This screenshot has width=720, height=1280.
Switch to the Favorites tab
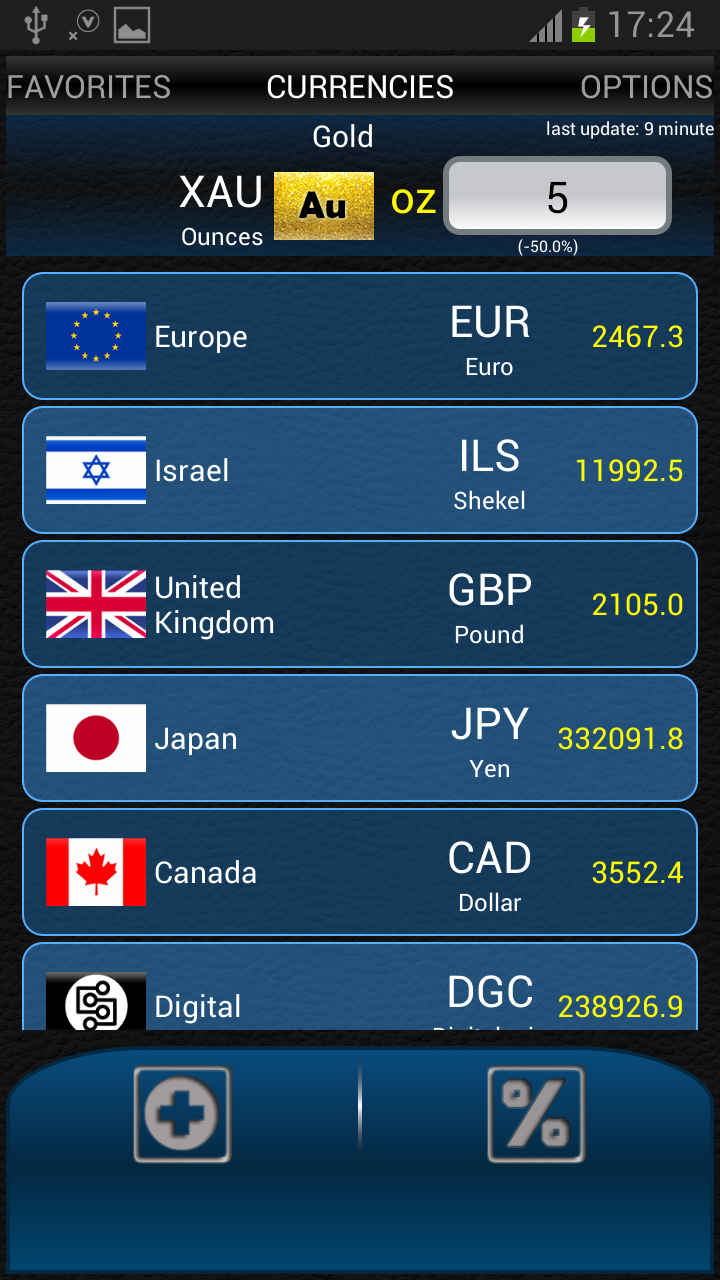89,87
